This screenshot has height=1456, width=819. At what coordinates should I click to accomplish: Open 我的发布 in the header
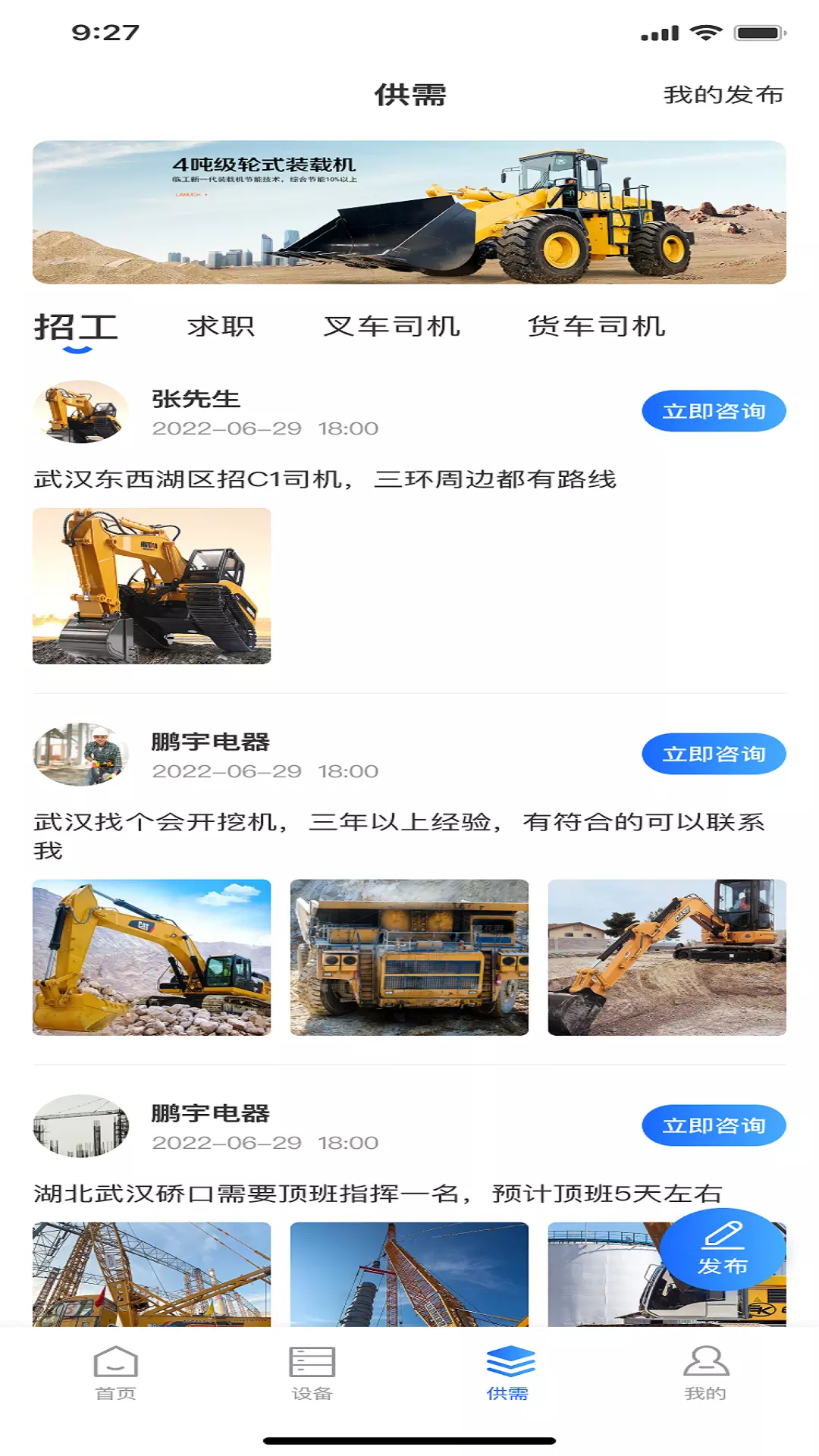[723, 95]
